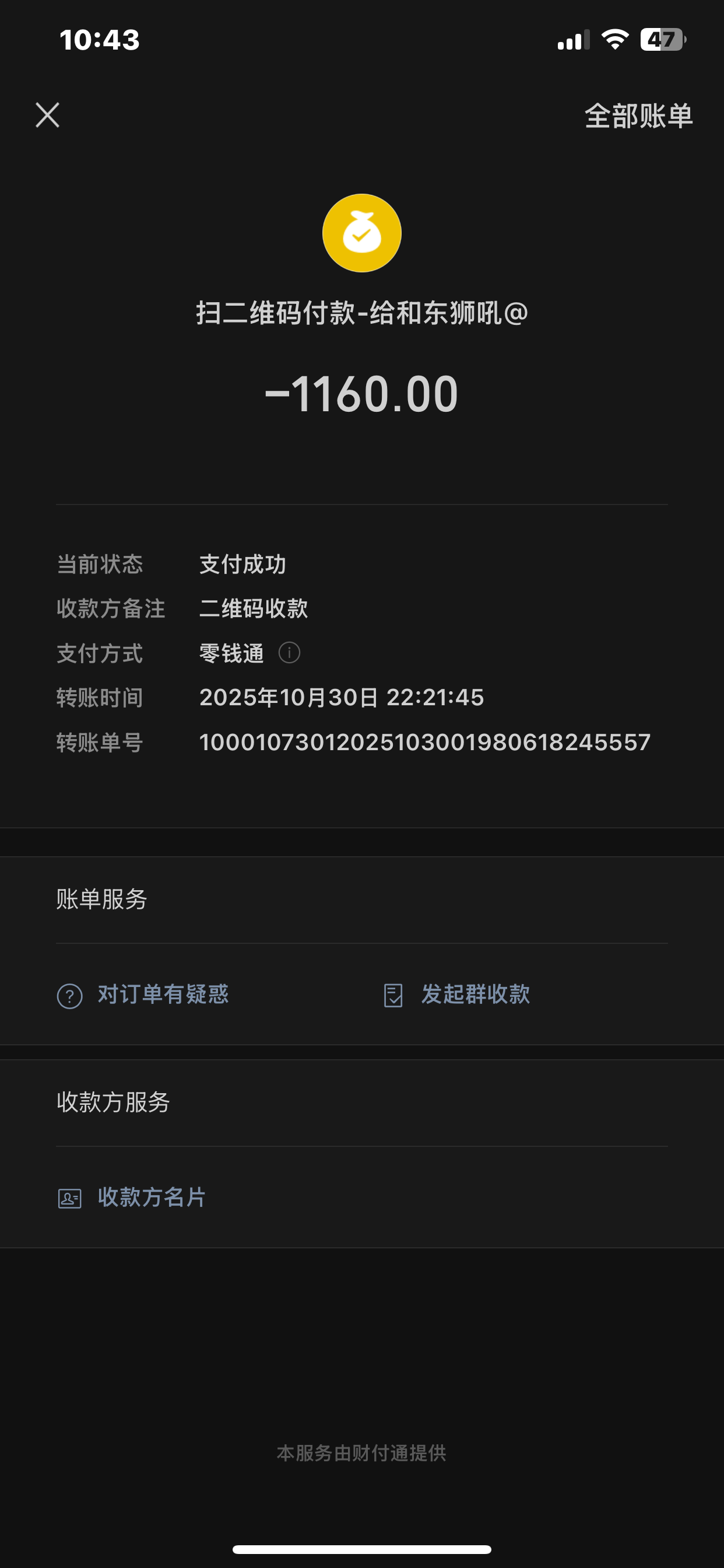Open 对订单有疑惑 for help with this order
Viewport: 724px width, 1568px height.
(143, 995)
